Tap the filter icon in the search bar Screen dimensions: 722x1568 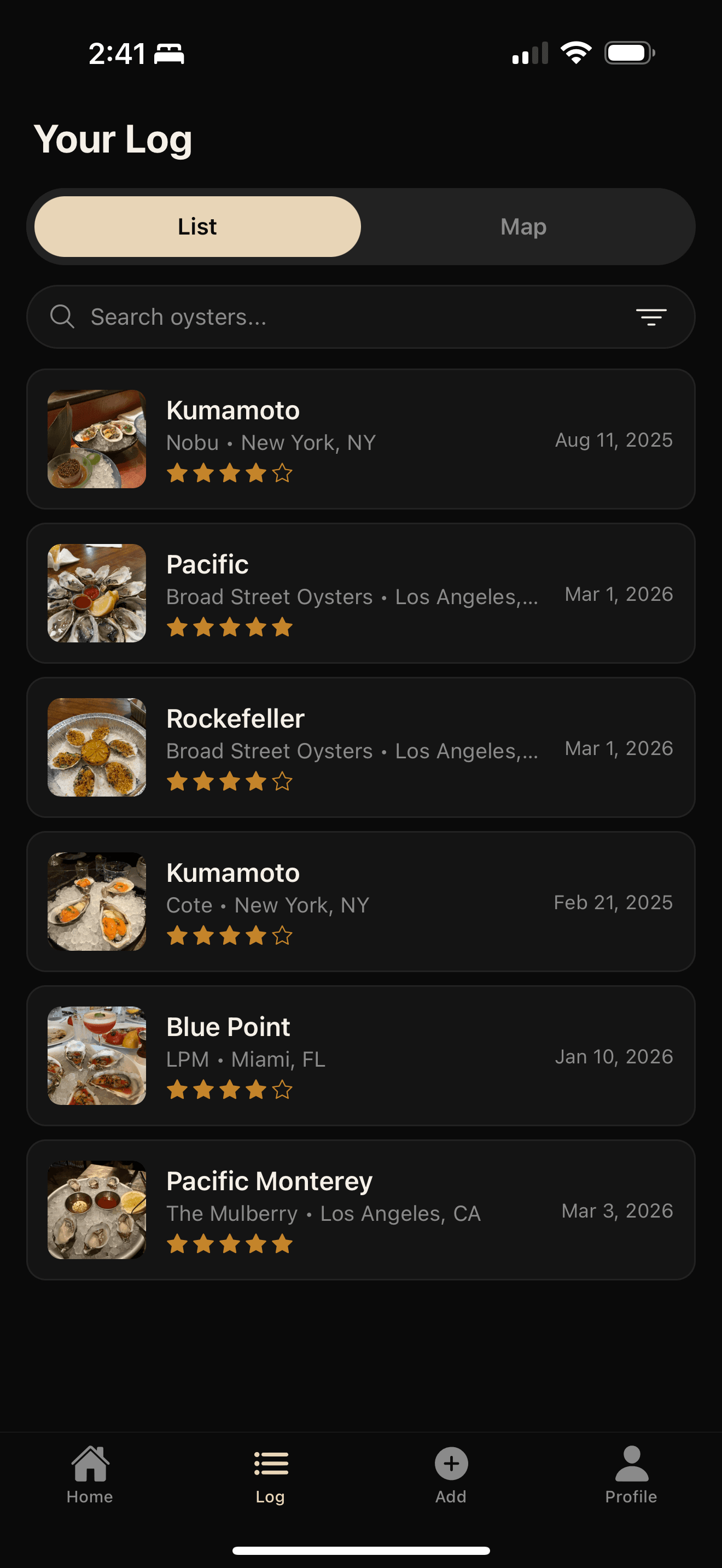tap(650, 317)
